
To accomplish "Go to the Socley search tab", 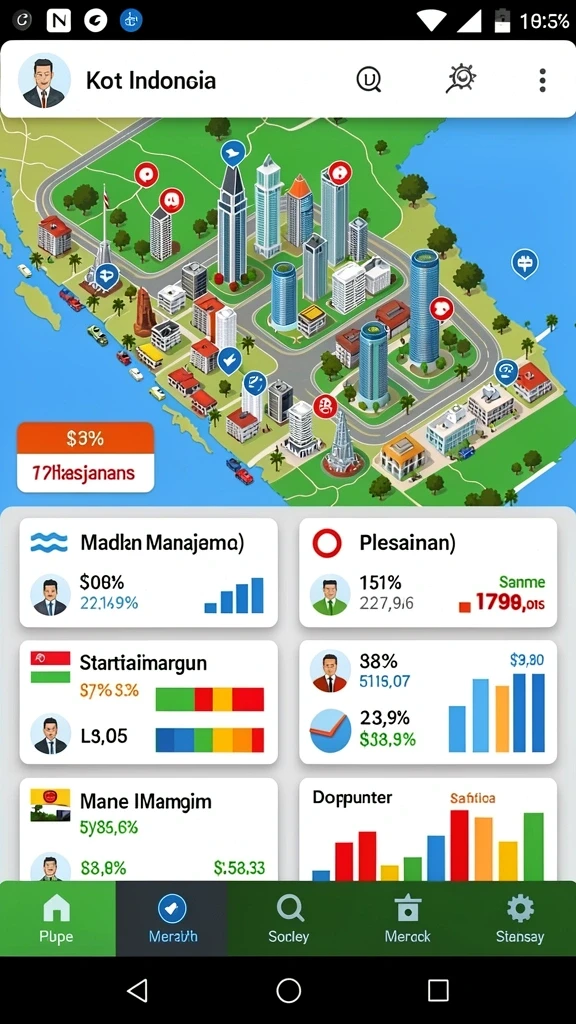I will click(x=288, y=918).
